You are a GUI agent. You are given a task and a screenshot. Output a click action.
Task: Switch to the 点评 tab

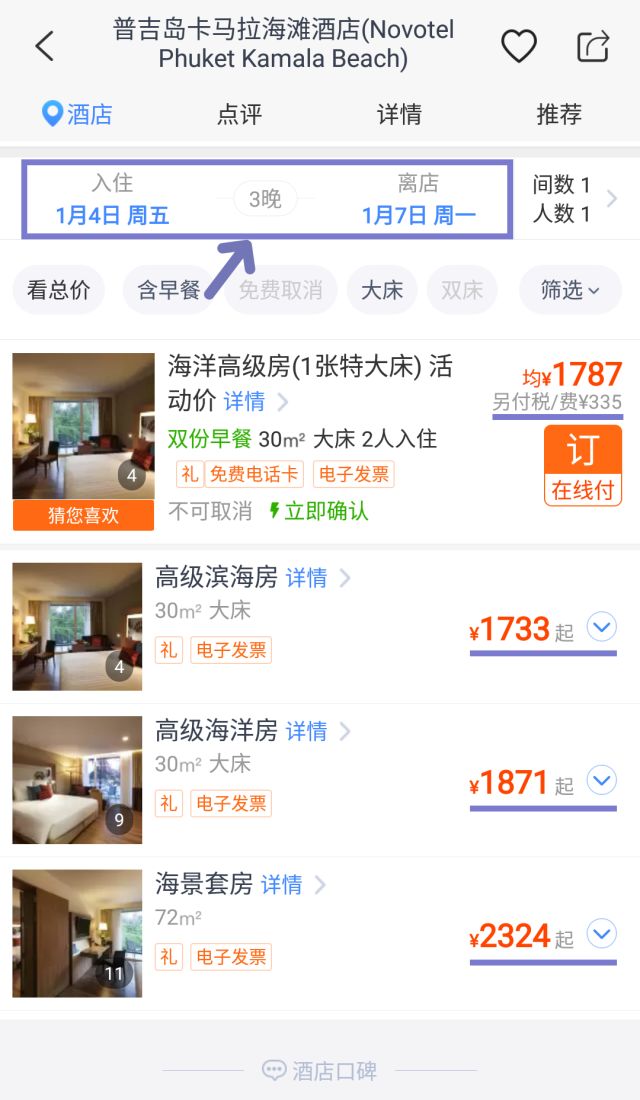[239, 114]
